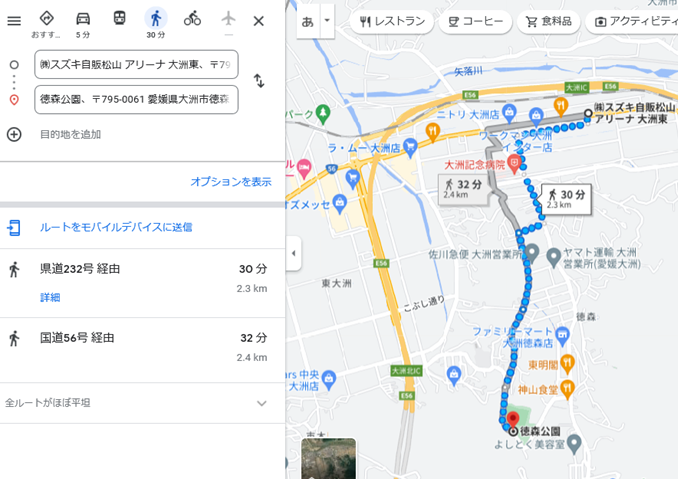
Task: Show route options
Action: pos(230,181)
